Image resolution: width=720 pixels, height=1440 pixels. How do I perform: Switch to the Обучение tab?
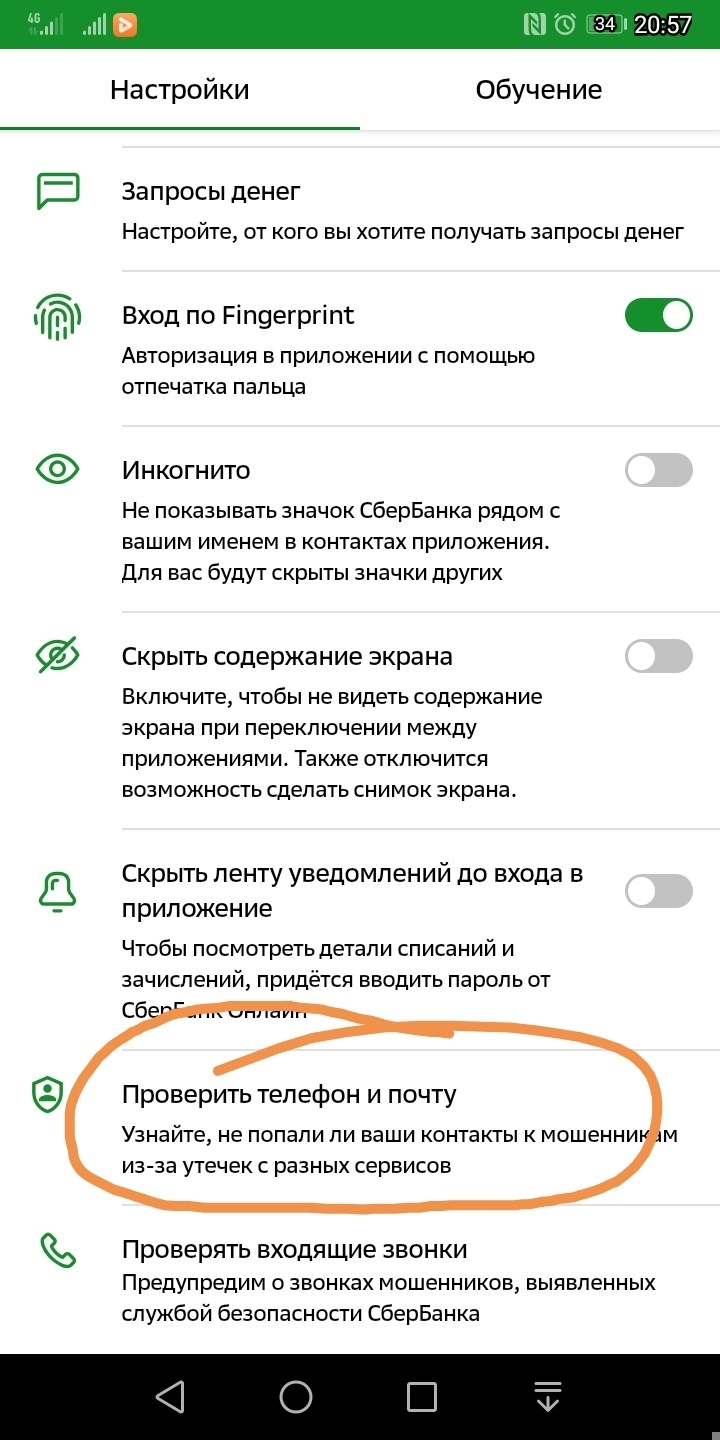538,90
